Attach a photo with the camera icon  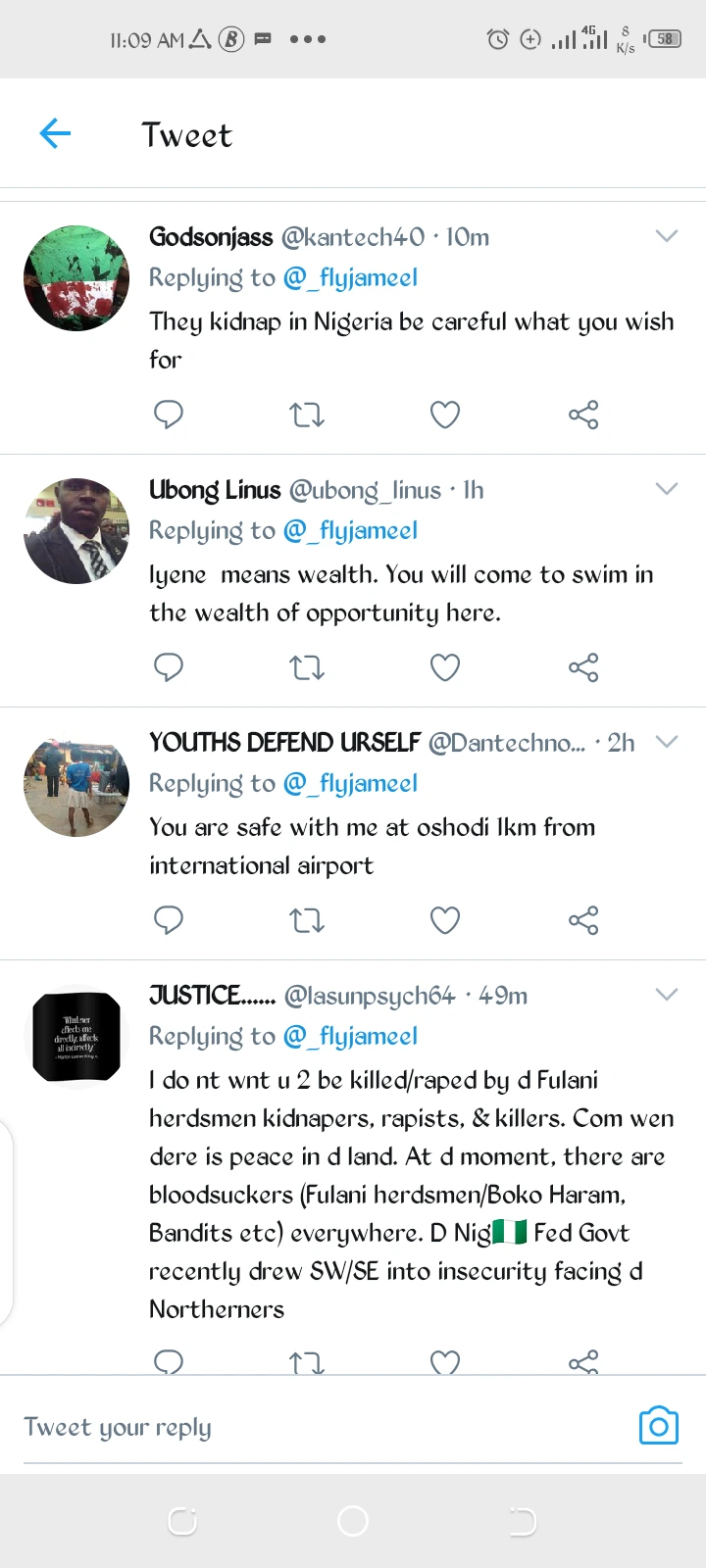click(658, 1426)
